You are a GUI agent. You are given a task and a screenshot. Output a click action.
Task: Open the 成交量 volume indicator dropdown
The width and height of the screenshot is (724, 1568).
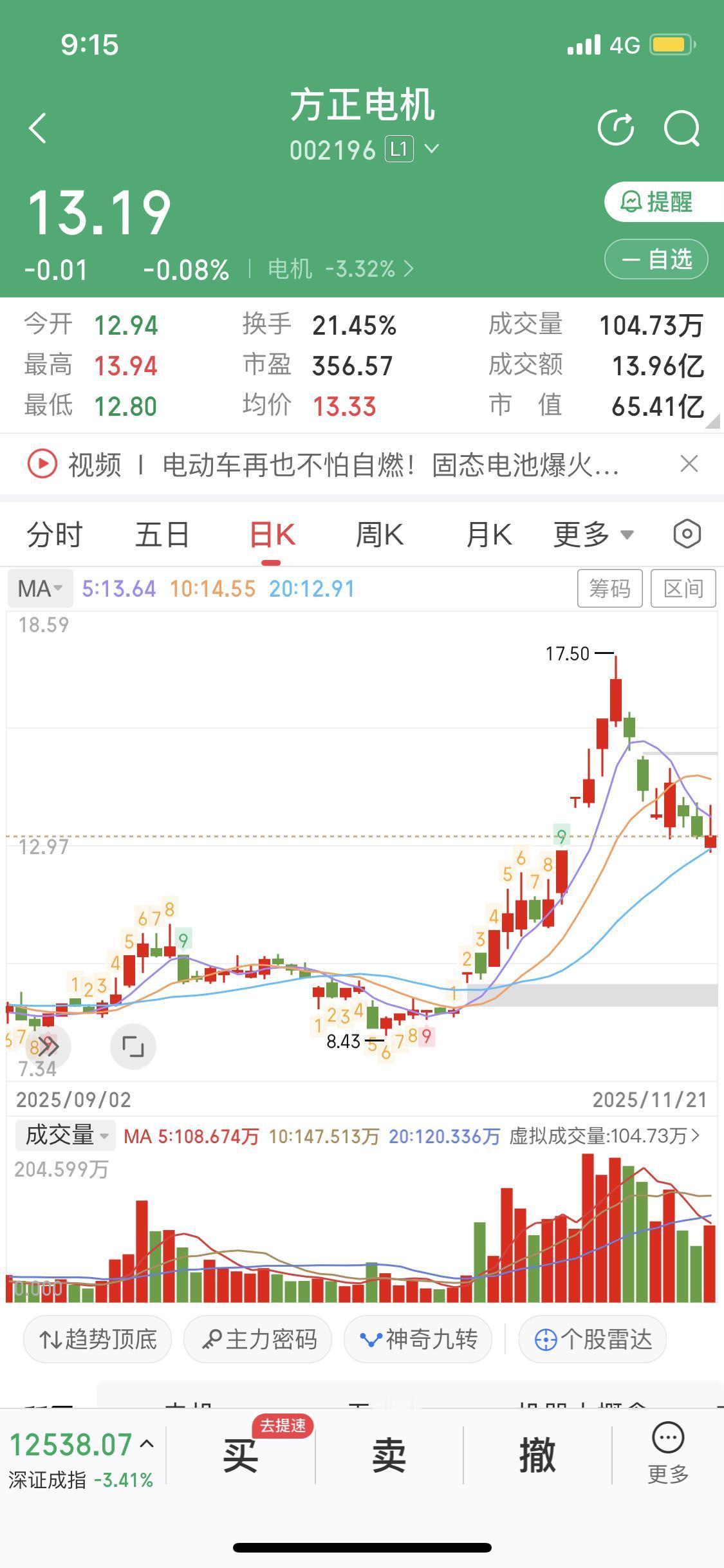coord(64,1135)
